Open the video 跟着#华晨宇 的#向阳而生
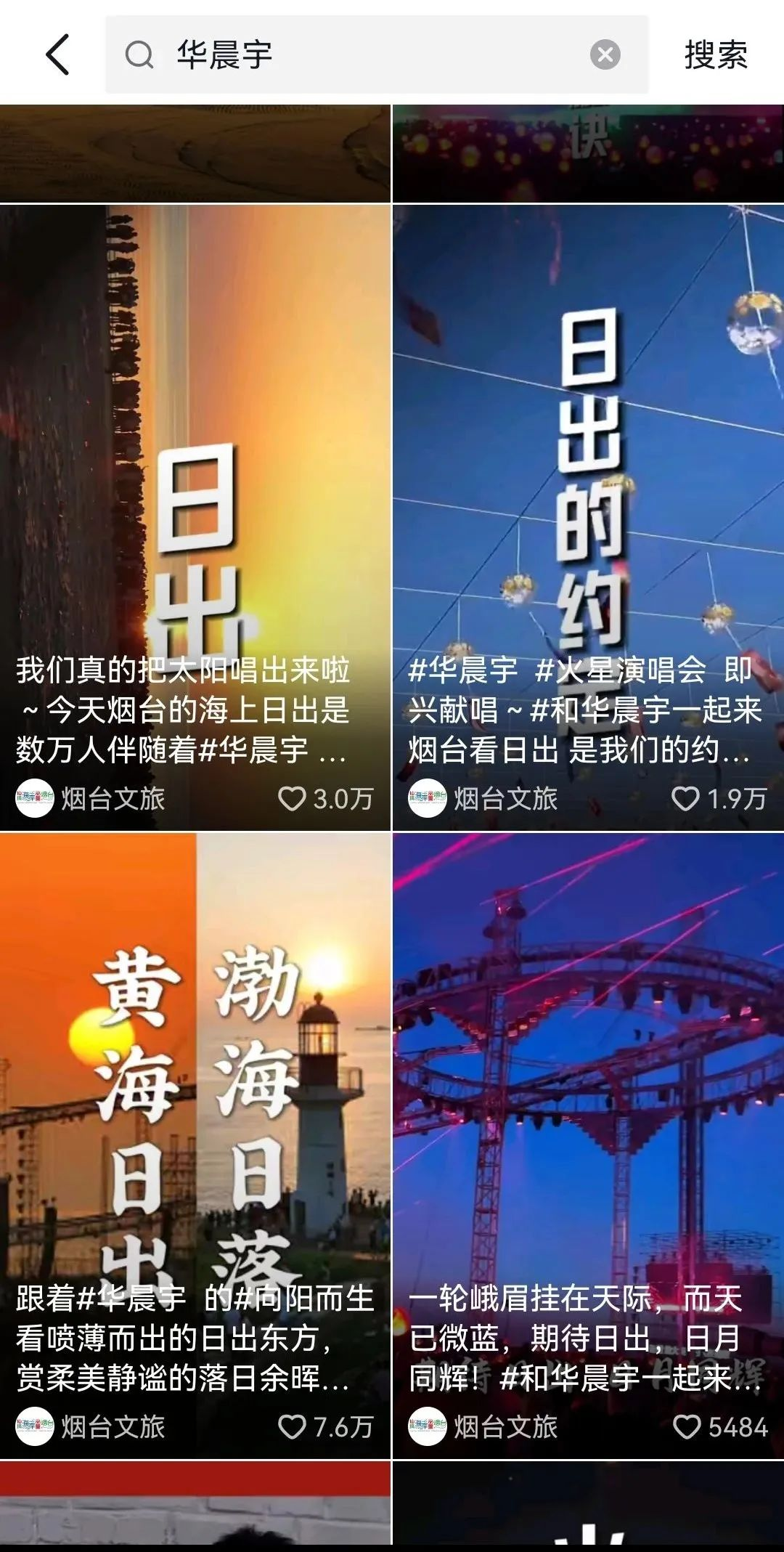784x1552 pixels. (195, 1146)
